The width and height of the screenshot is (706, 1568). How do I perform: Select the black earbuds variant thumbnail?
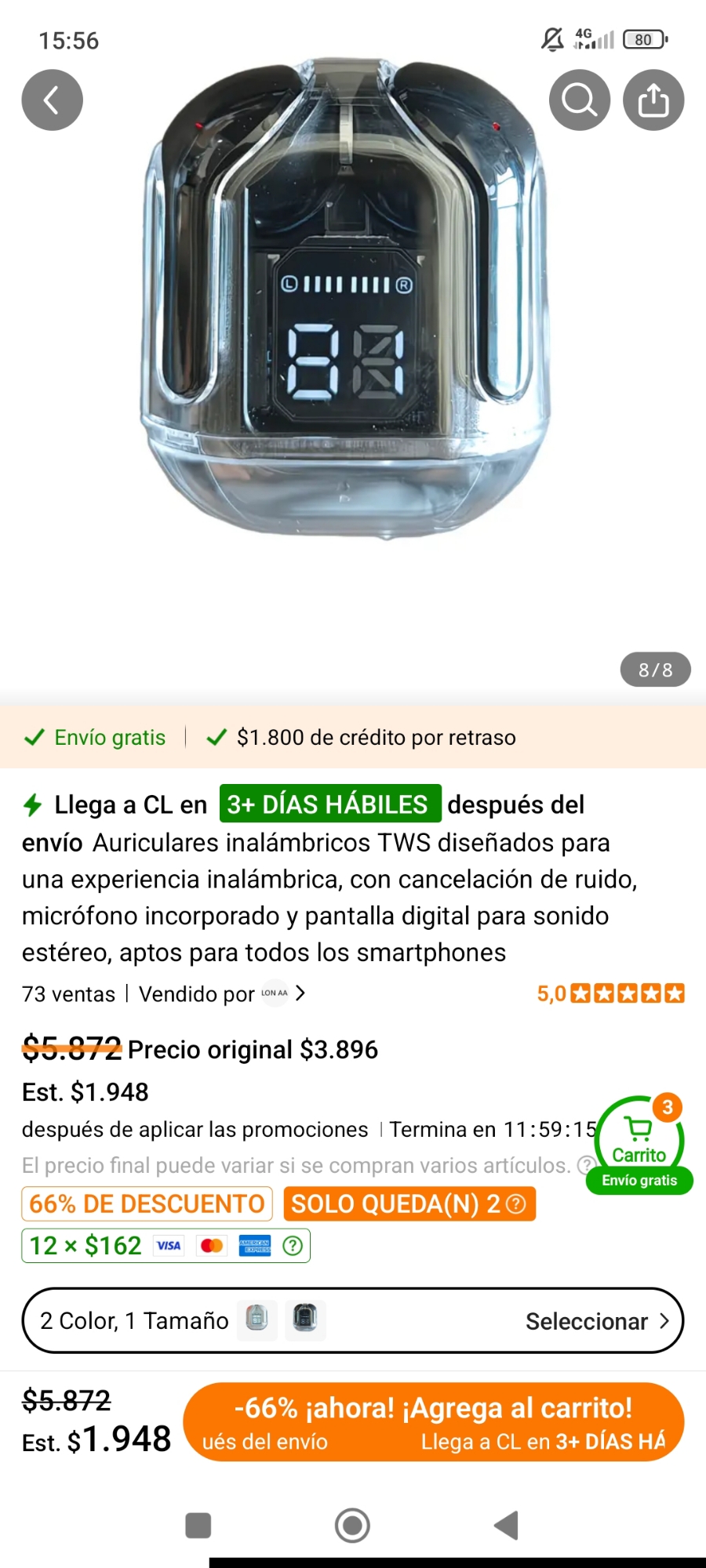(x=305, y=1319)
